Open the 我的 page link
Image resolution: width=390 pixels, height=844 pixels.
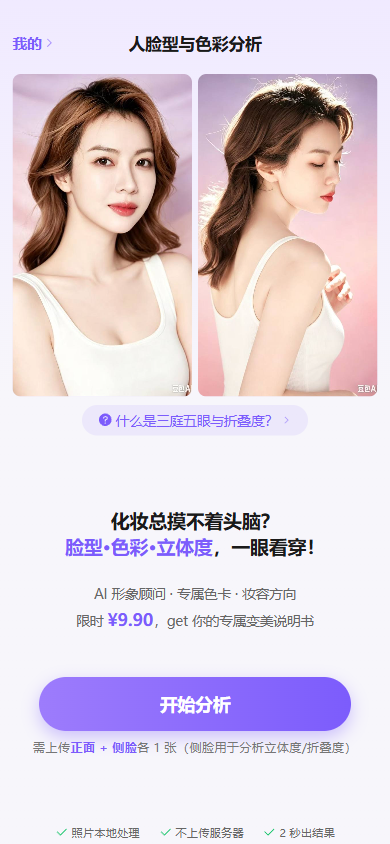[32, 44]
